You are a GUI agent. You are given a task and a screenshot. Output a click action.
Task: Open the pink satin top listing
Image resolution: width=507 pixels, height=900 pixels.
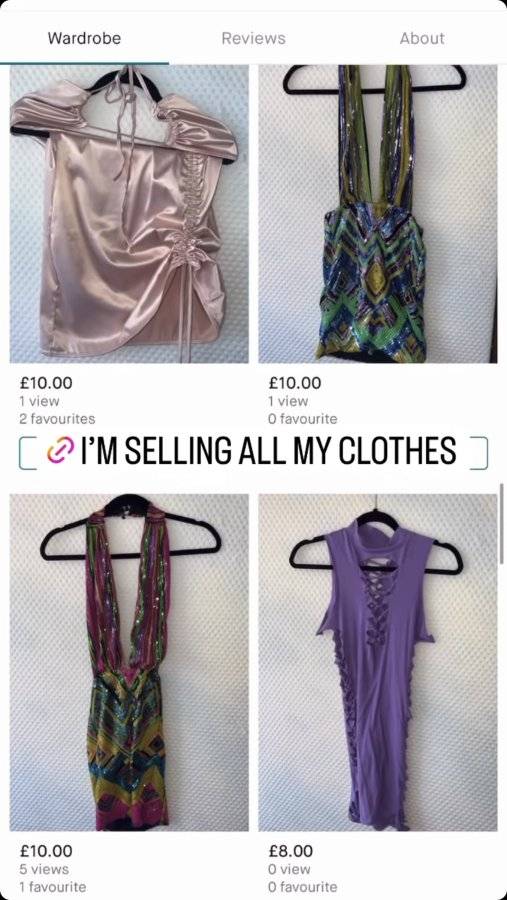tap(129, 214)
